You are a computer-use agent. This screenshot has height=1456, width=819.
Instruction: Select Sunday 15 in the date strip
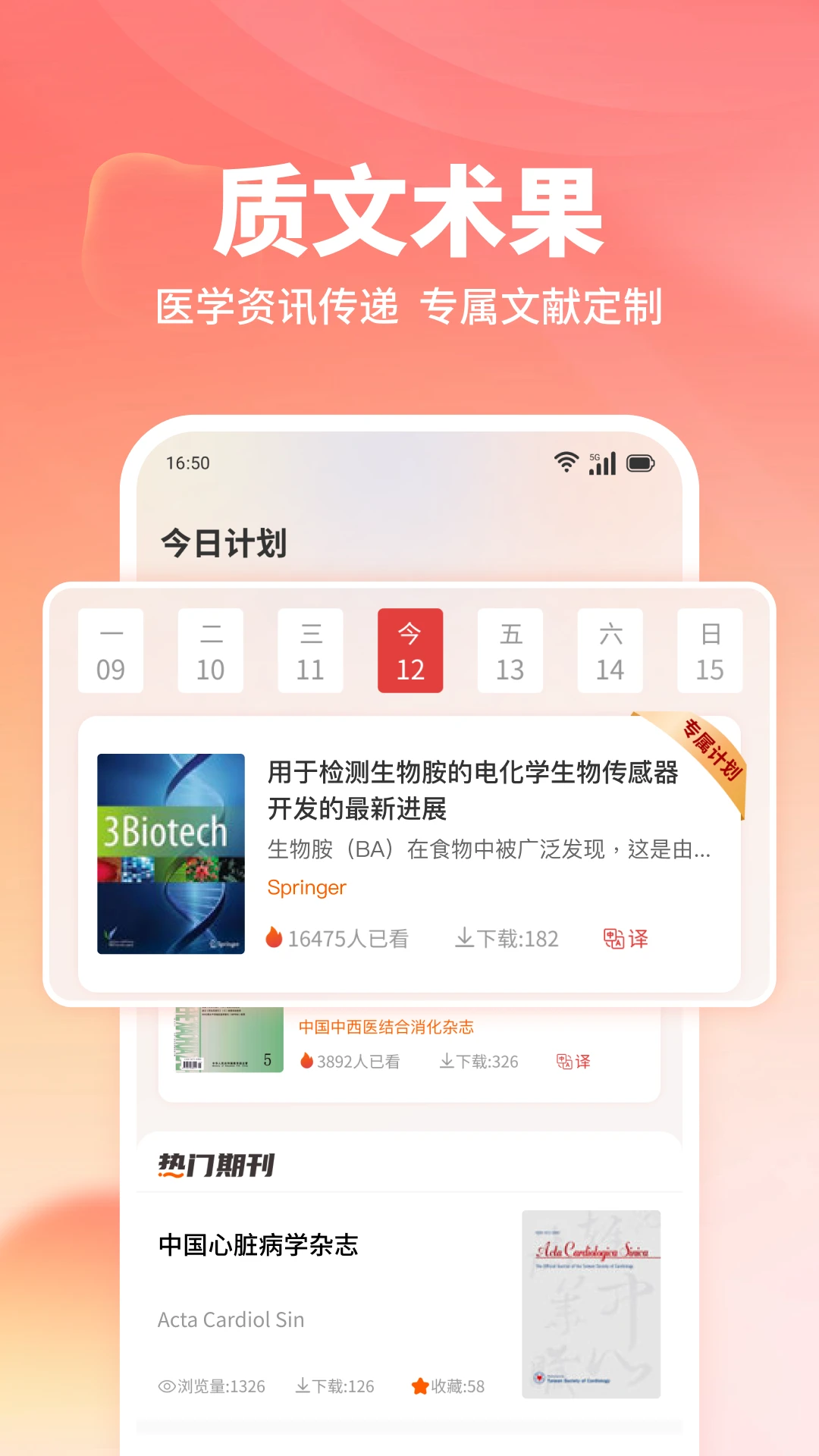710,651
